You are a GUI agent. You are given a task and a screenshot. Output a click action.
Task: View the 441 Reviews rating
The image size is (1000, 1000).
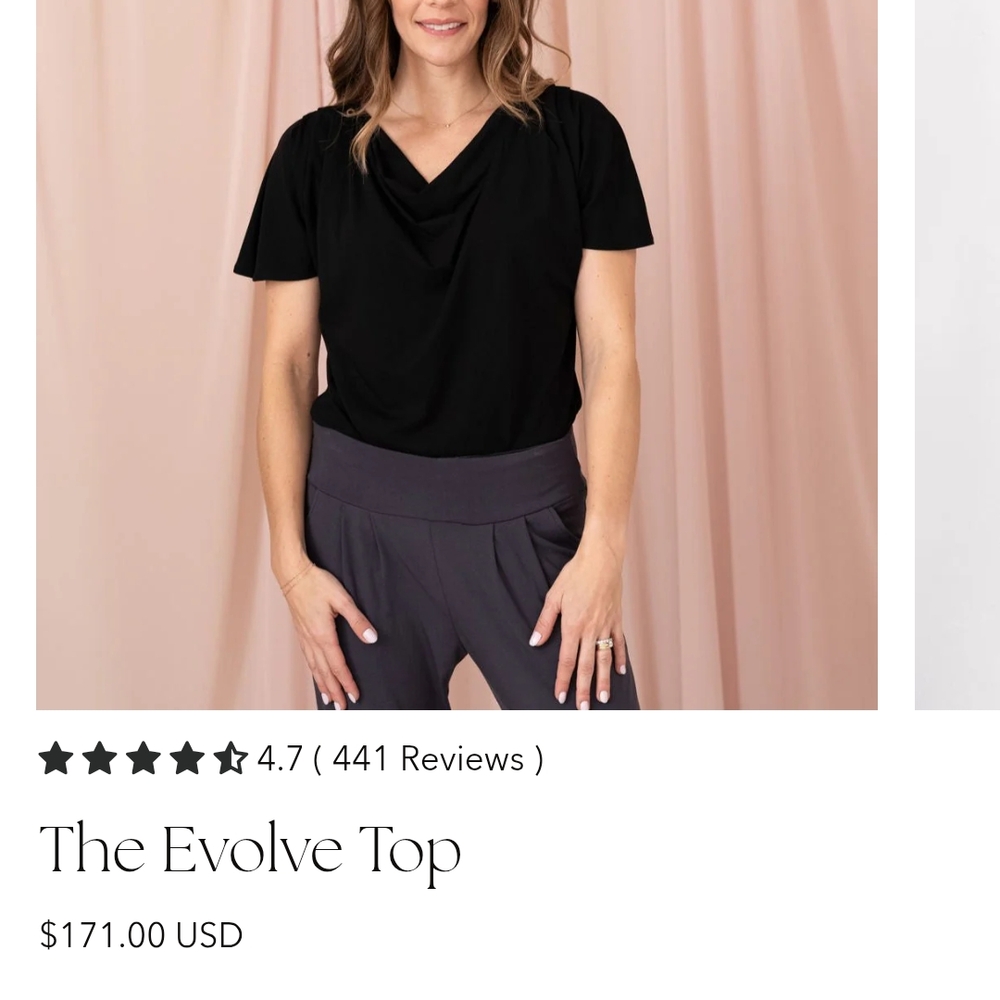291,758
